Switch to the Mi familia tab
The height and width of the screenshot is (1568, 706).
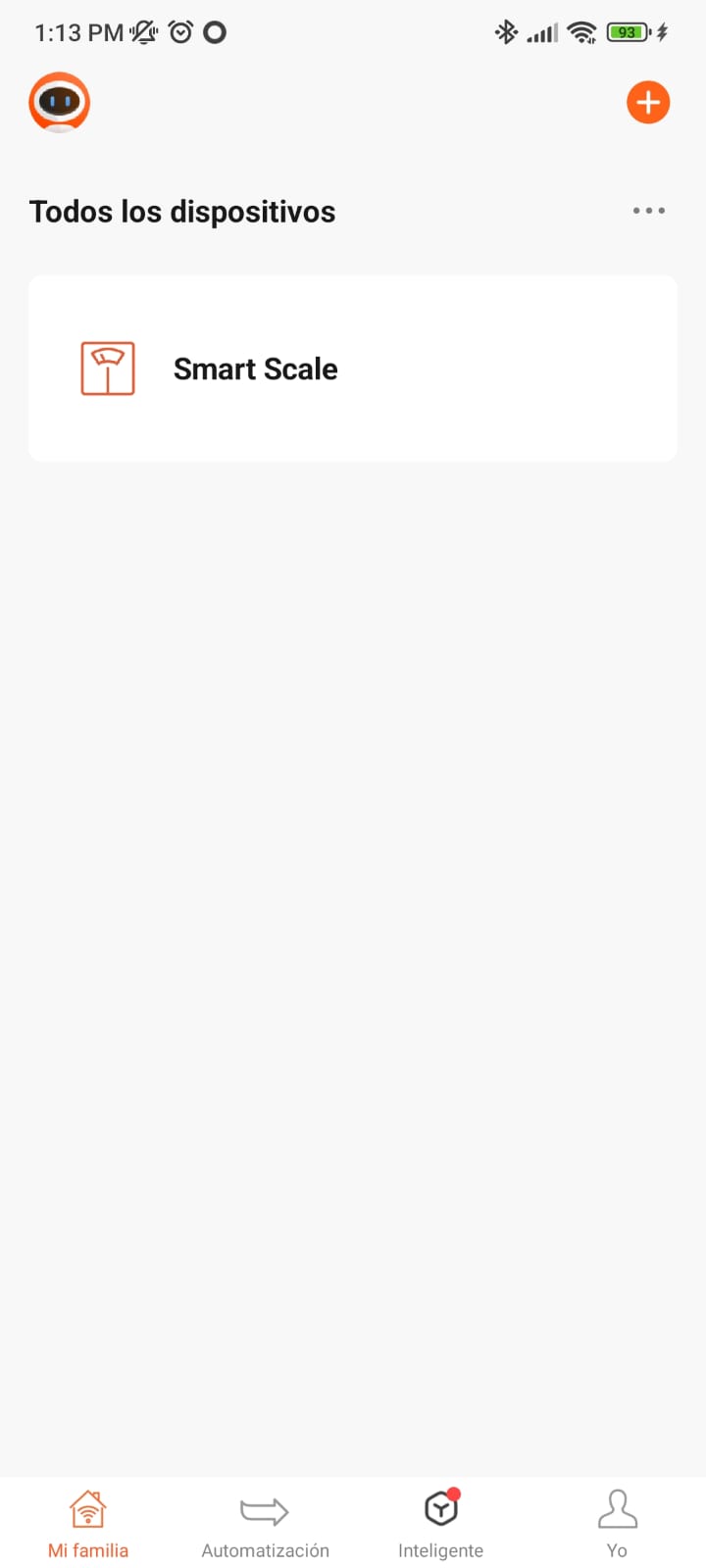(x=88, y=1524)
